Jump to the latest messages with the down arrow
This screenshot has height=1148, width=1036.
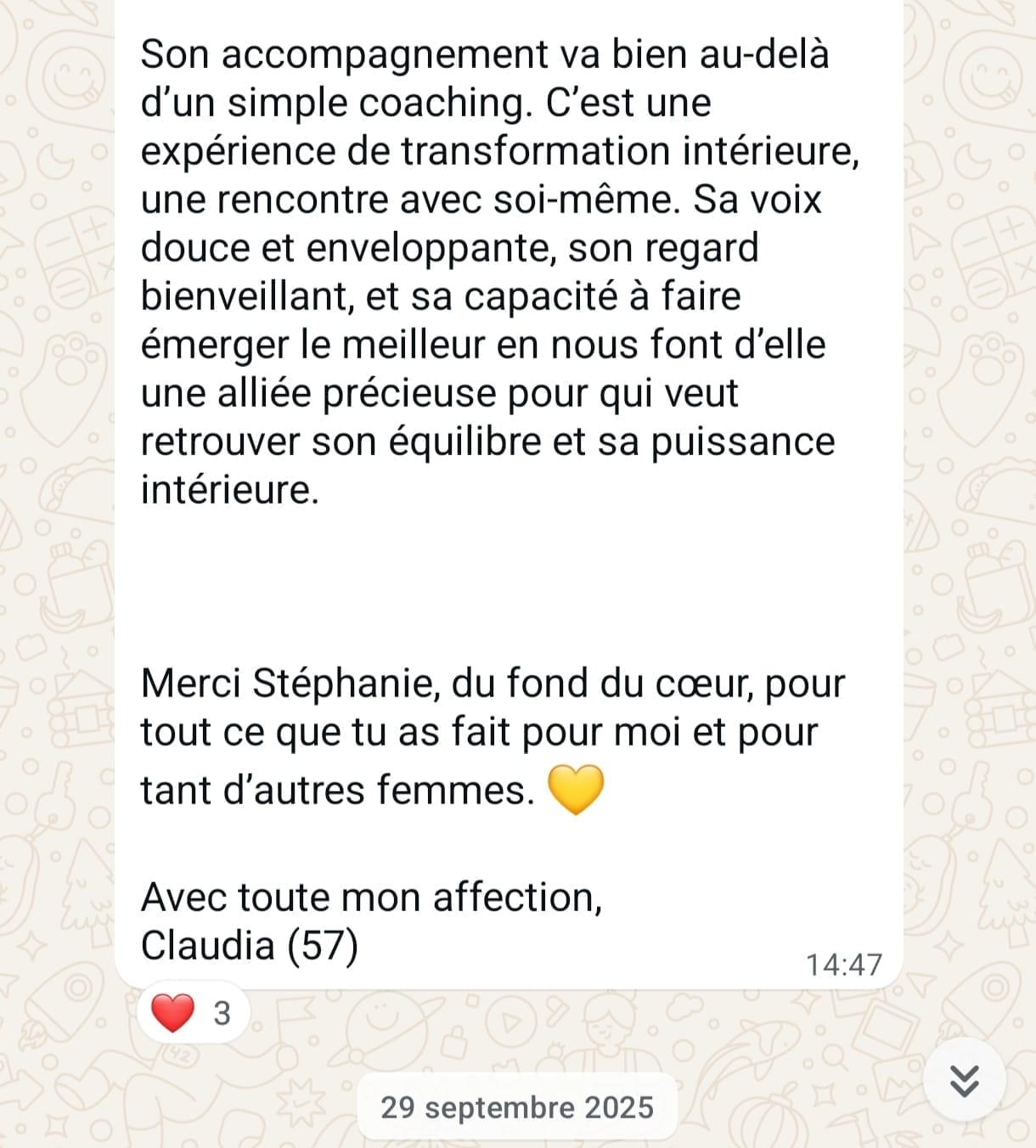[964, 1079]
